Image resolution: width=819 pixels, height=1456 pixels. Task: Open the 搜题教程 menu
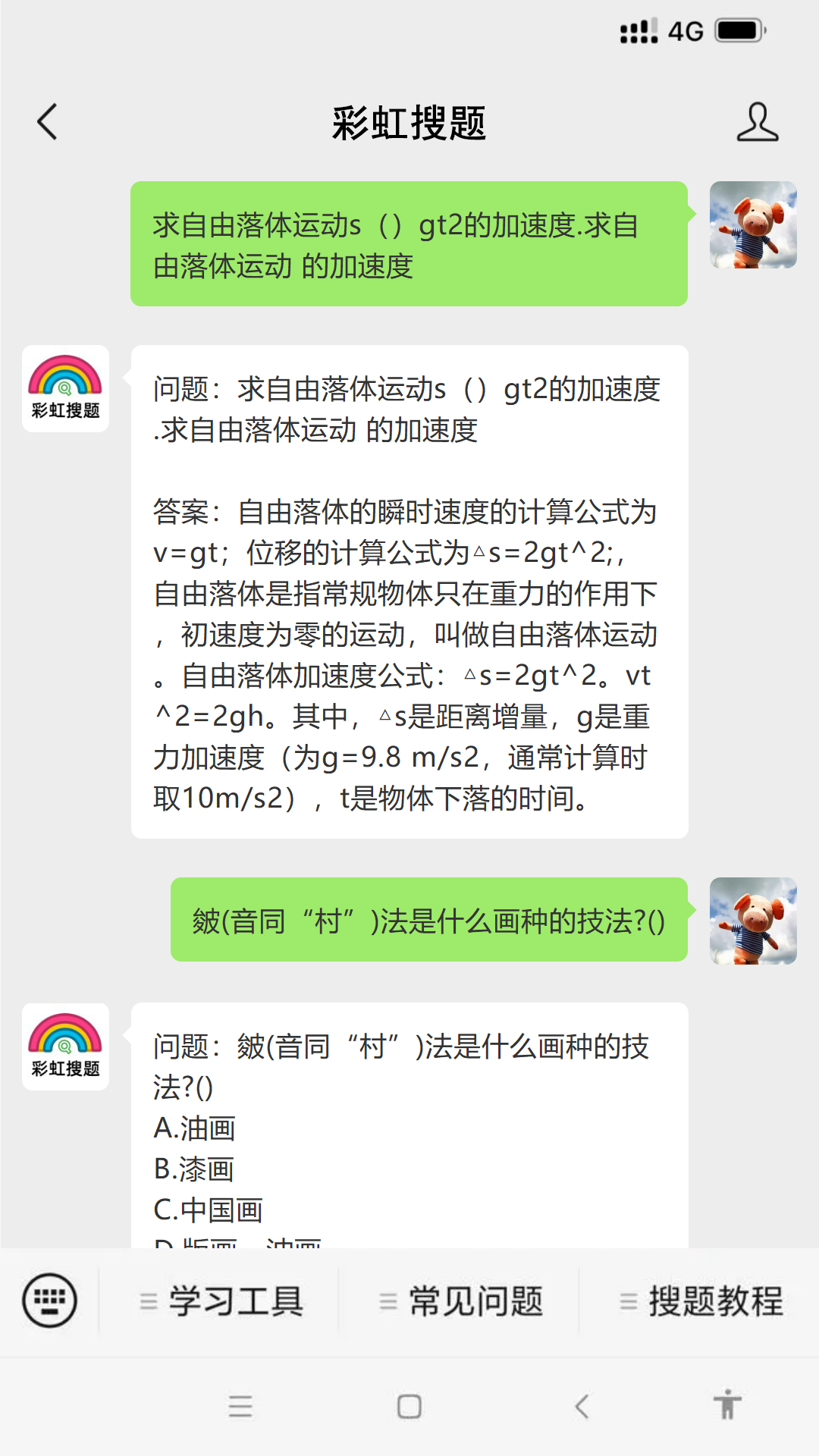coord(701,1301)
